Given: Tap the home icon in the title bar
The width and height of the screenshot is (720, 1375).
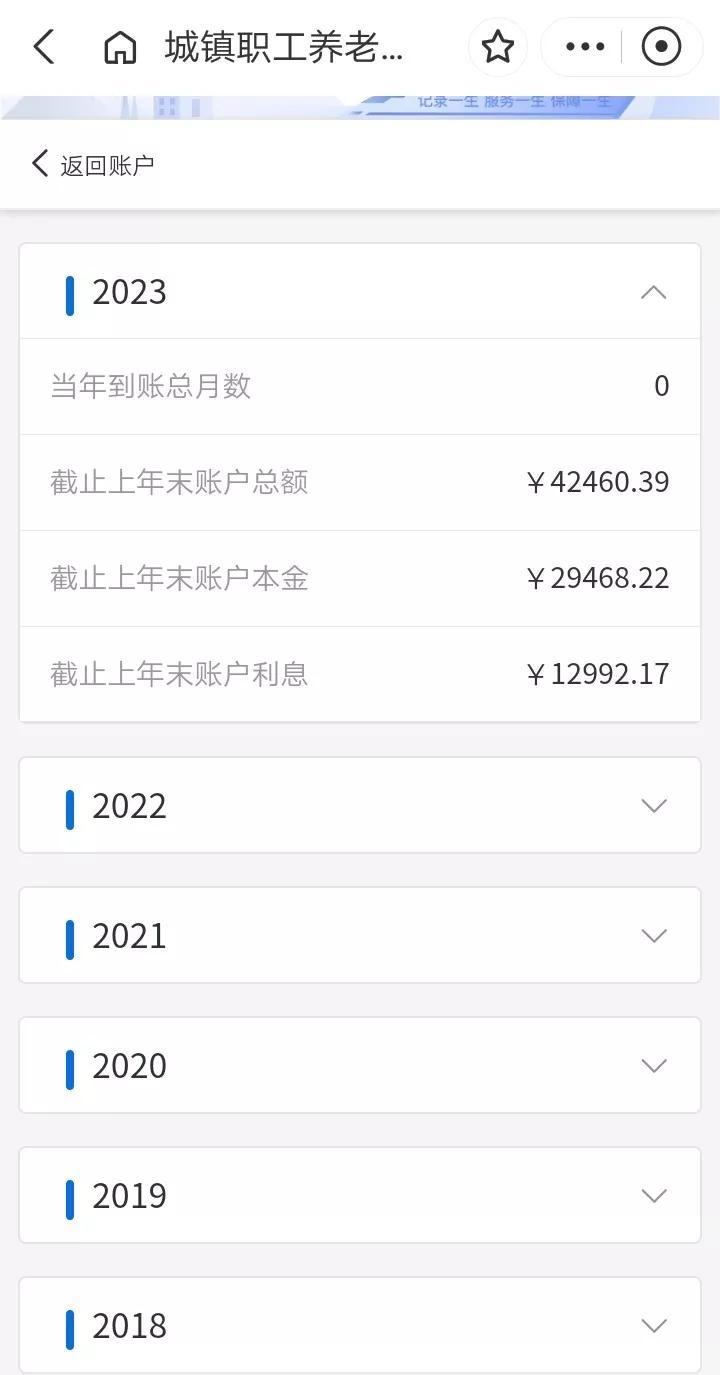Looking at the screenshot, I should tap(118, 46).
